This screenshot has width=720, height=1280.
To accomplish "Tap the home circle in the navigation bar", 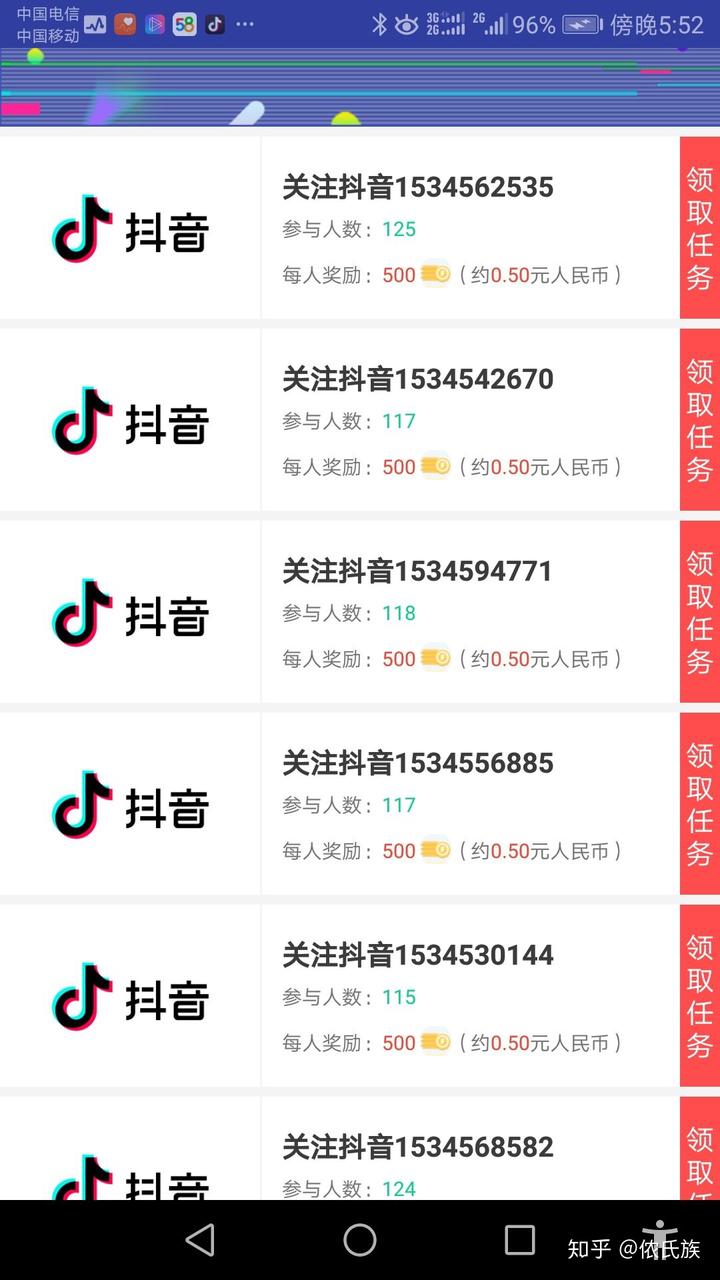I will click(360, 1239).
